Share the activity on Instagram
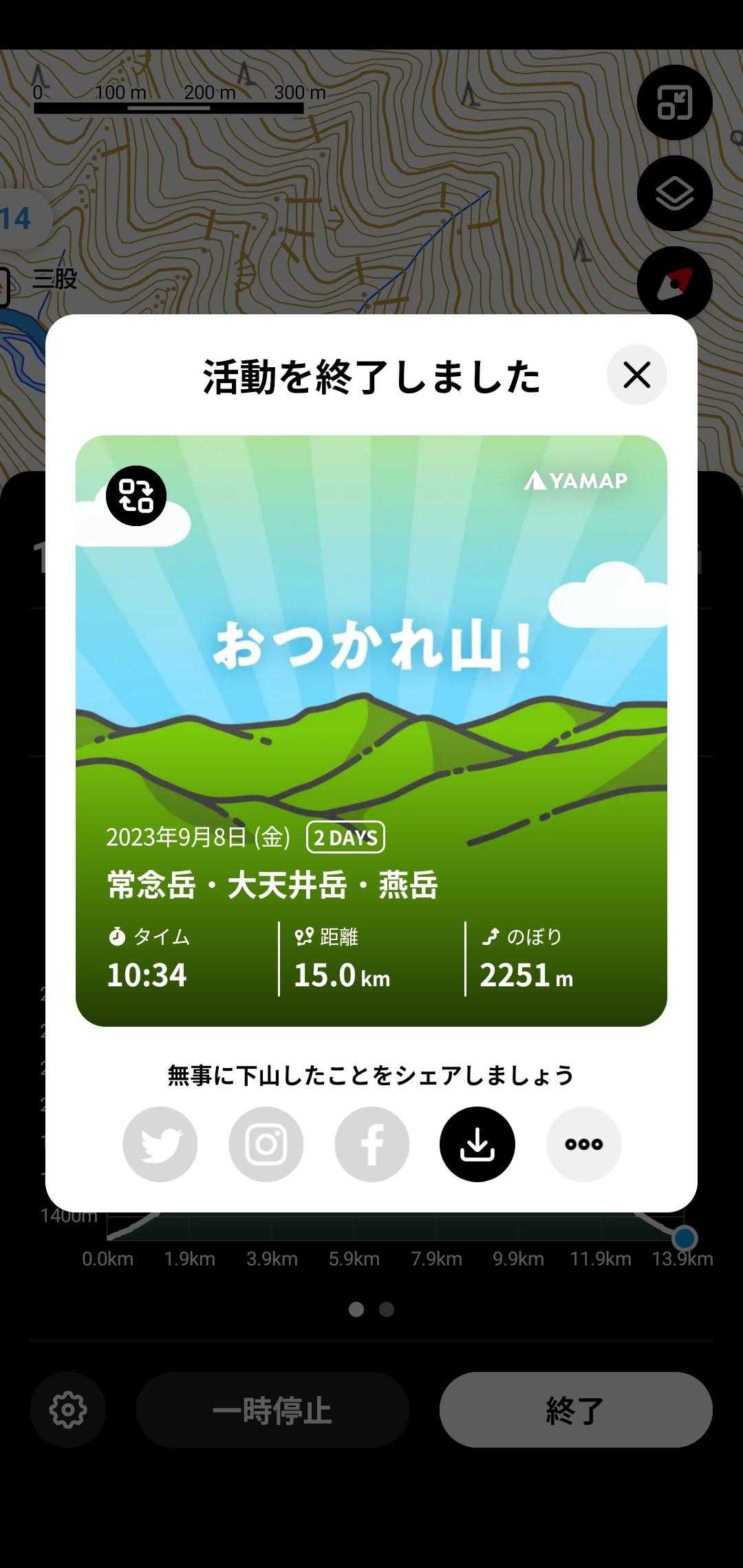 (x=266, y=1144)
